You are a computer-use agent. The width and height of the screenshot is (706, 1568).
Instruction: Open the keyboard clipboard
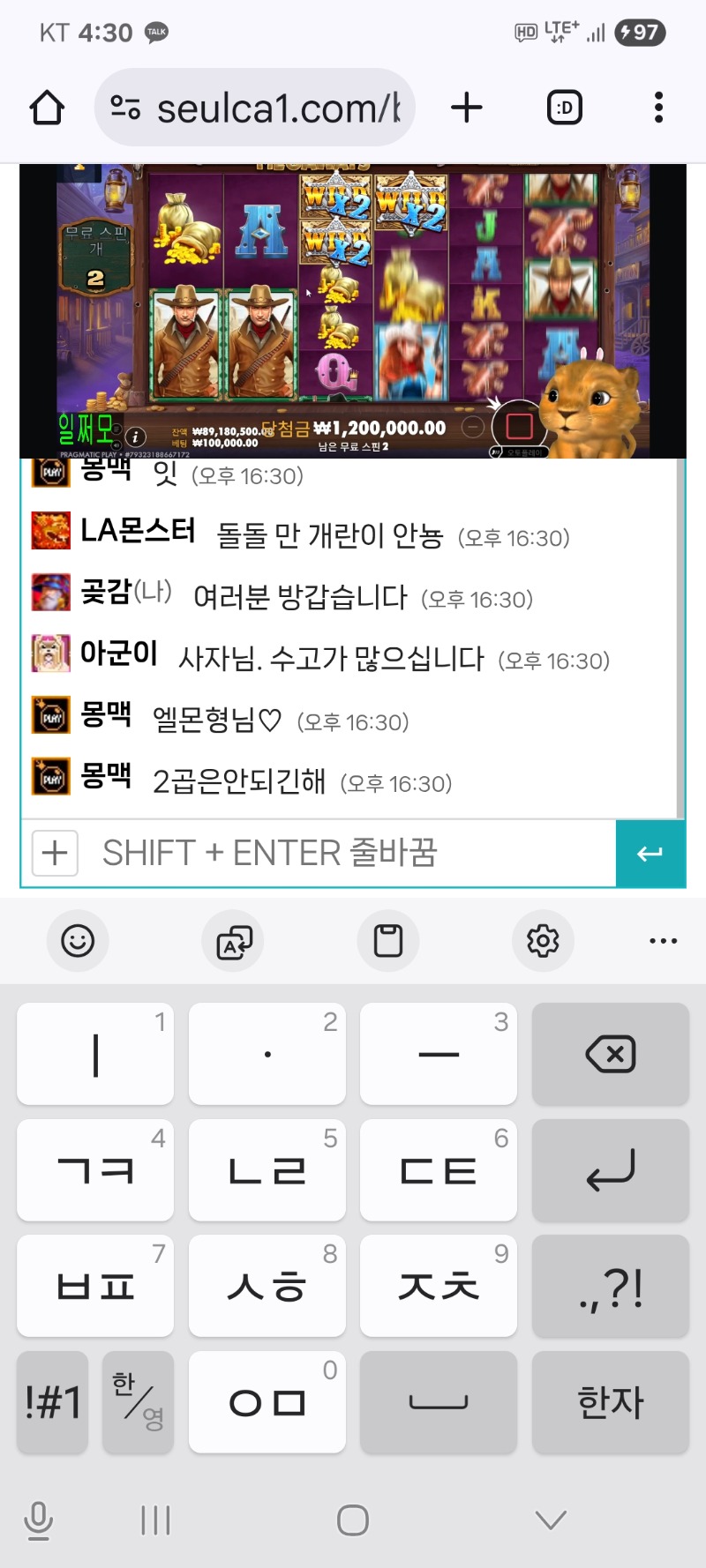(x=388, y=941)
